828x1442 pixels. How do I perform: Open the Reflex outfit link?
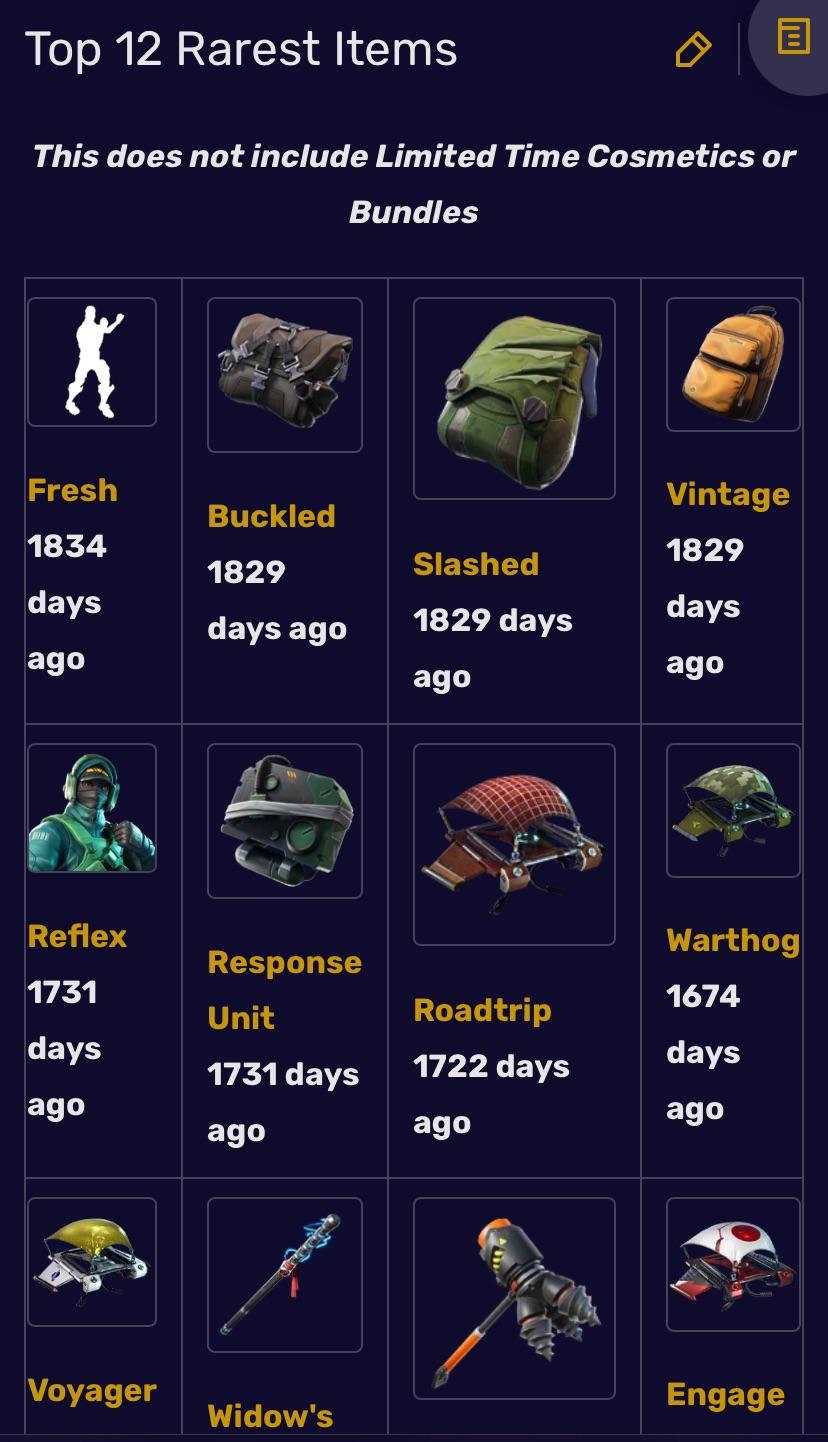click(x=77, y=936)
